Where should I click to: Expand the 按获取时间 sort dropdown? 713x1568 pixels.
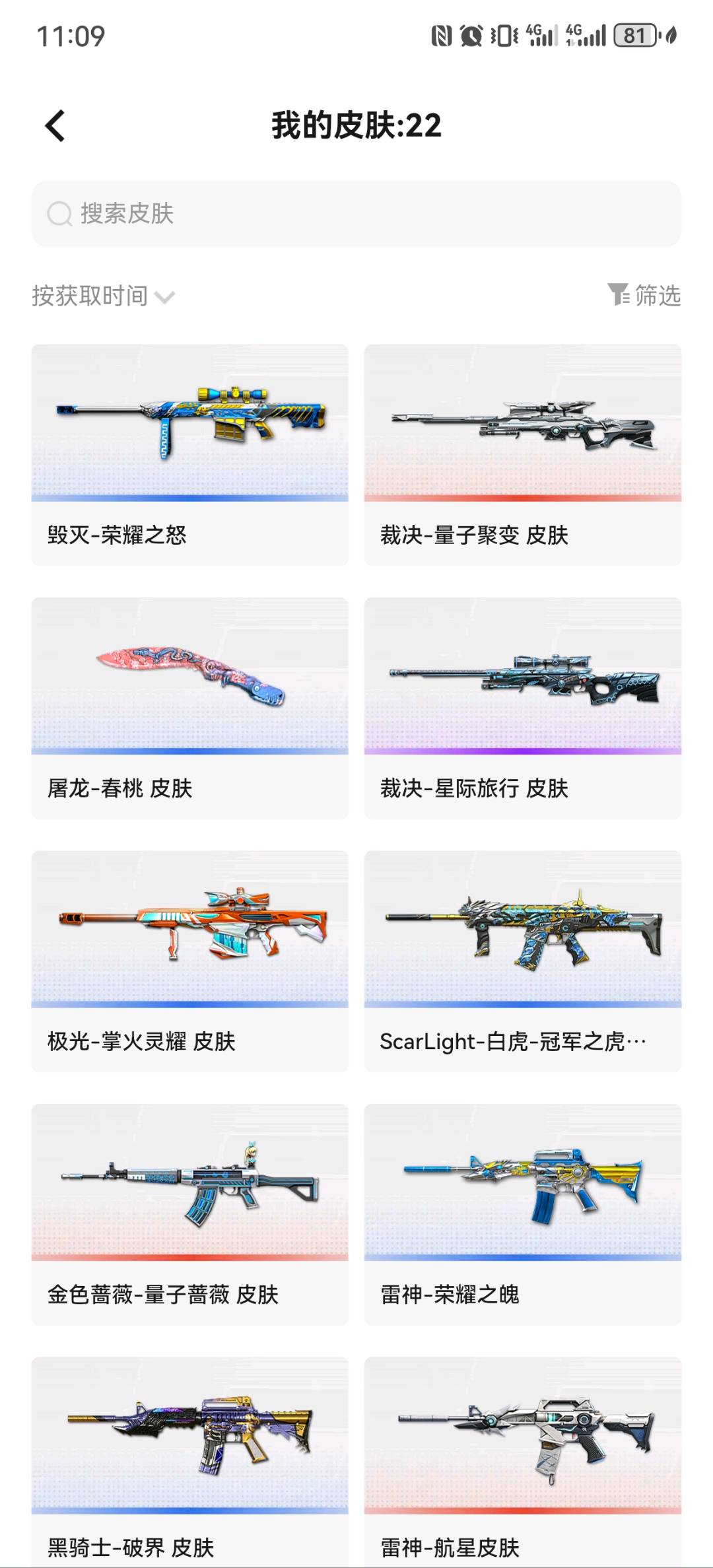coord(103,296)
